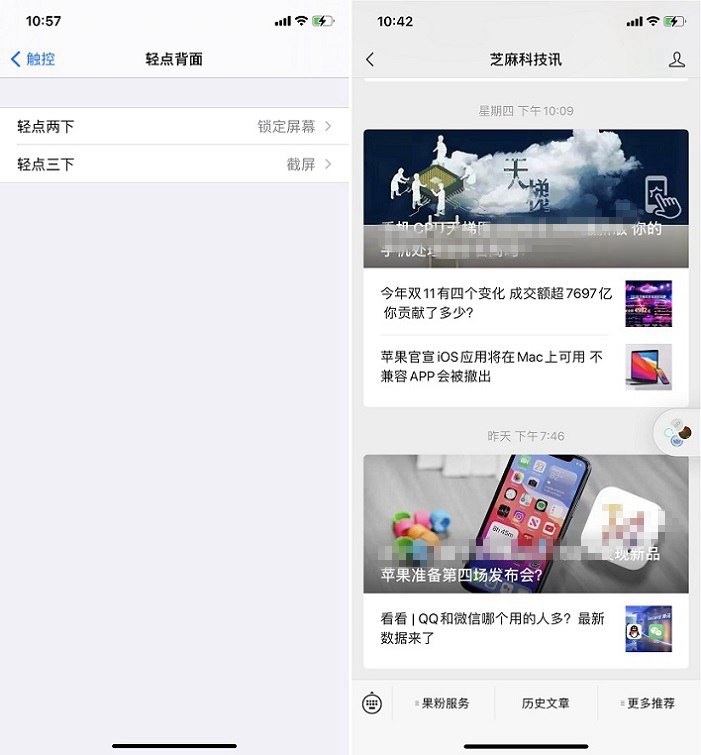Open 历史文章 menu
This screenshot has height=755, width=701.
pyautogui.click(x=545, y=703)
